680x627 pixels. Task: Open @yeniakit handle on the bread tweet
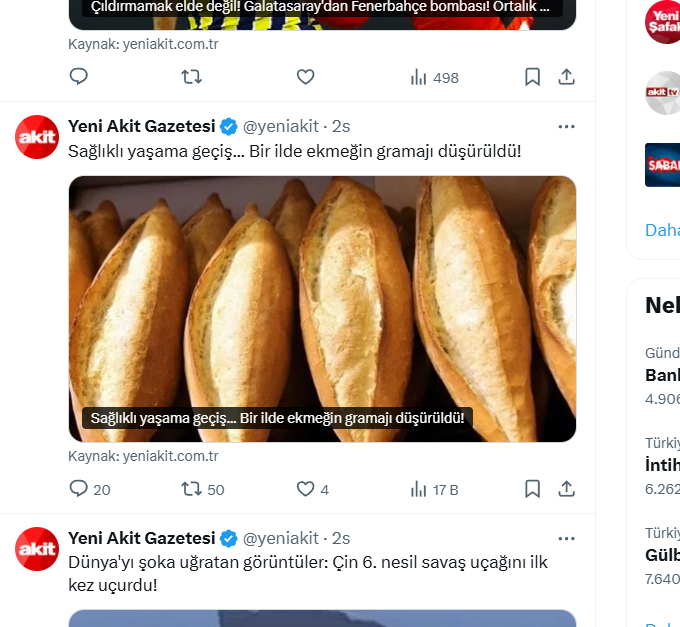tap(281, 126)
